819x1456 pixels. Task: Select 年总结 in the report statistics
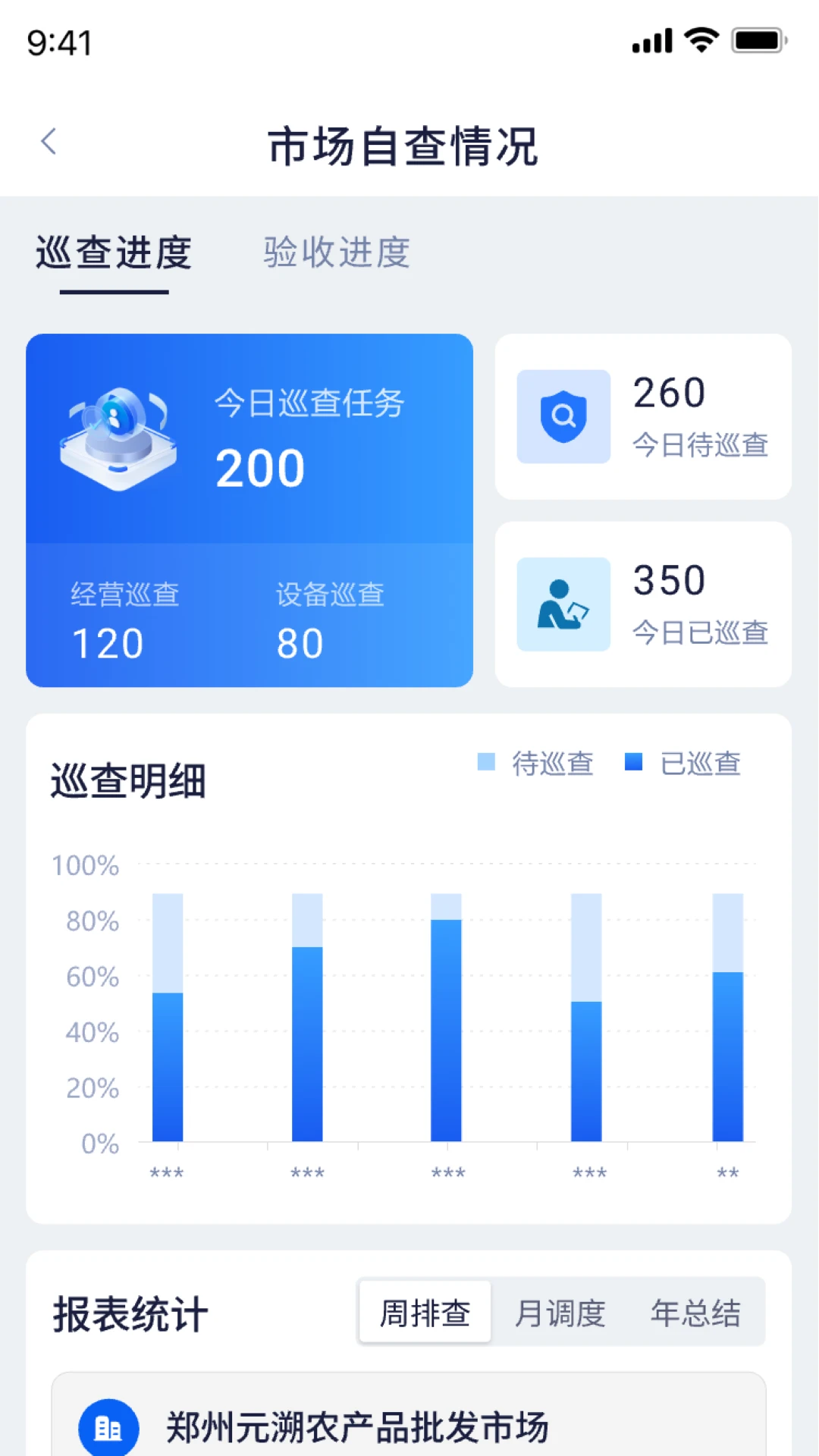point(697,1312)
